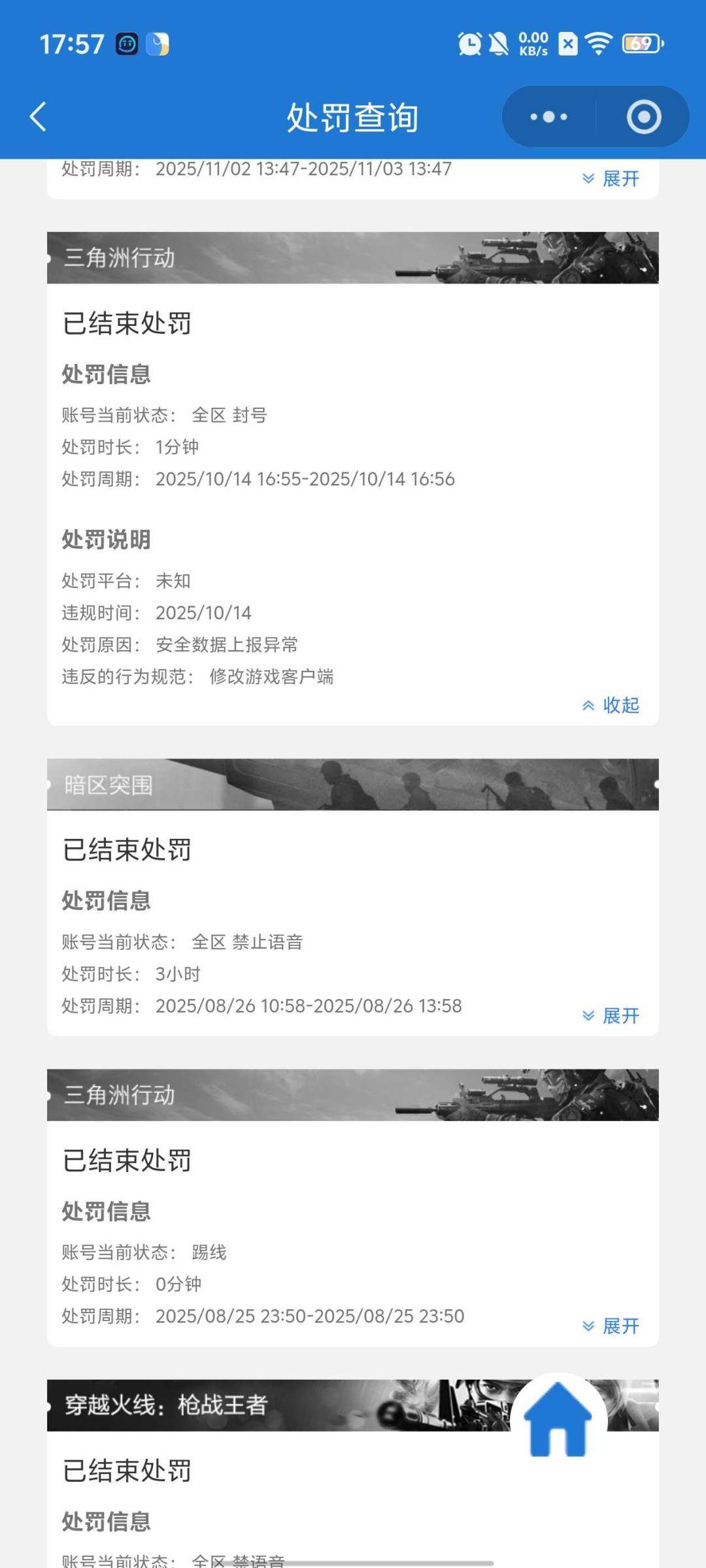Tap the muted notification bell icon
The height and width of the screenshot is (1568, 706).
tap(498, 43)
